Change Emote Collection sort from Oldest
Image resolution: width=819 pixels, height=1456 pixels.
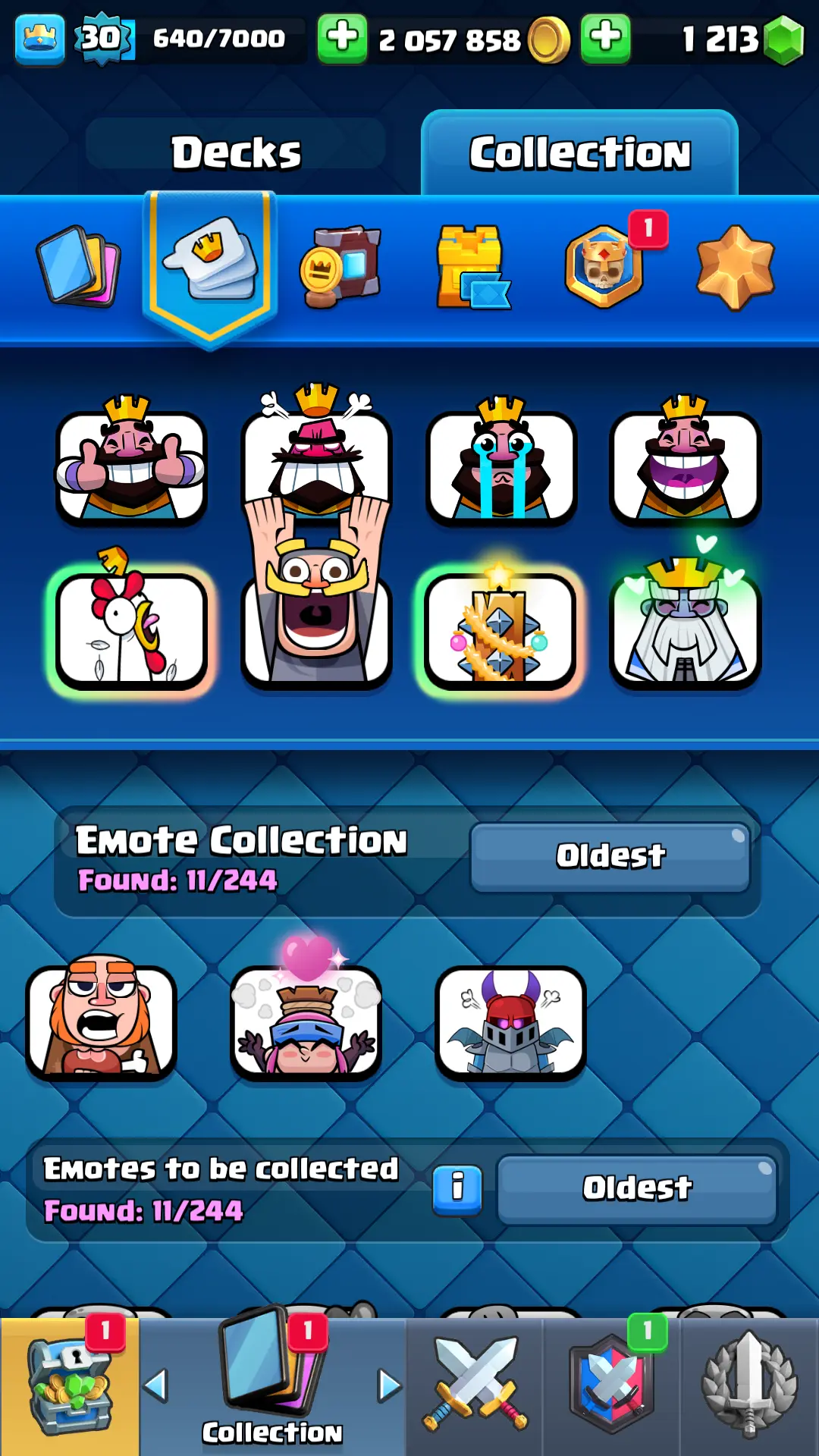[x=610, y=857]
